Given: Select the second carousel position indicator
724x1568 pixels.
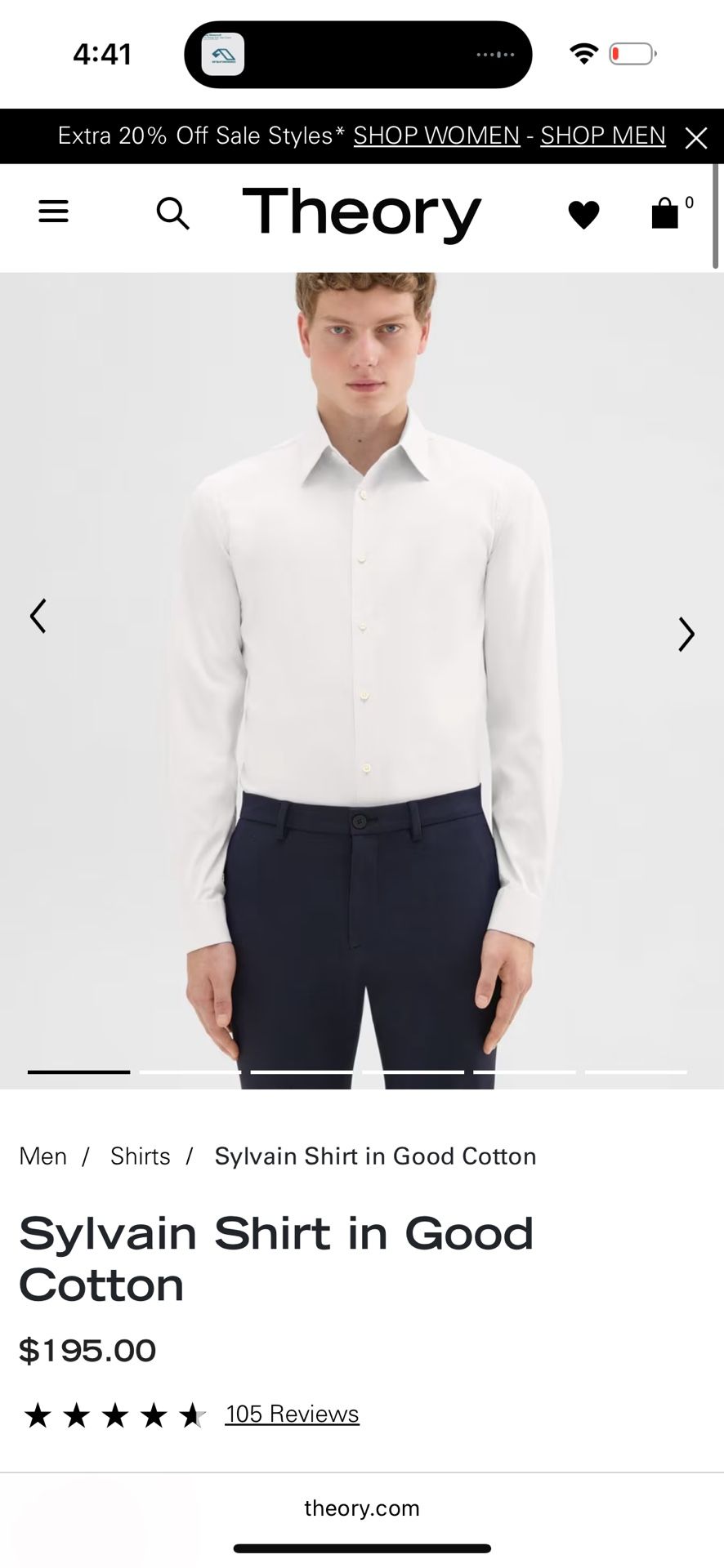Looking at the screenshot, I should pos(190,1071).
